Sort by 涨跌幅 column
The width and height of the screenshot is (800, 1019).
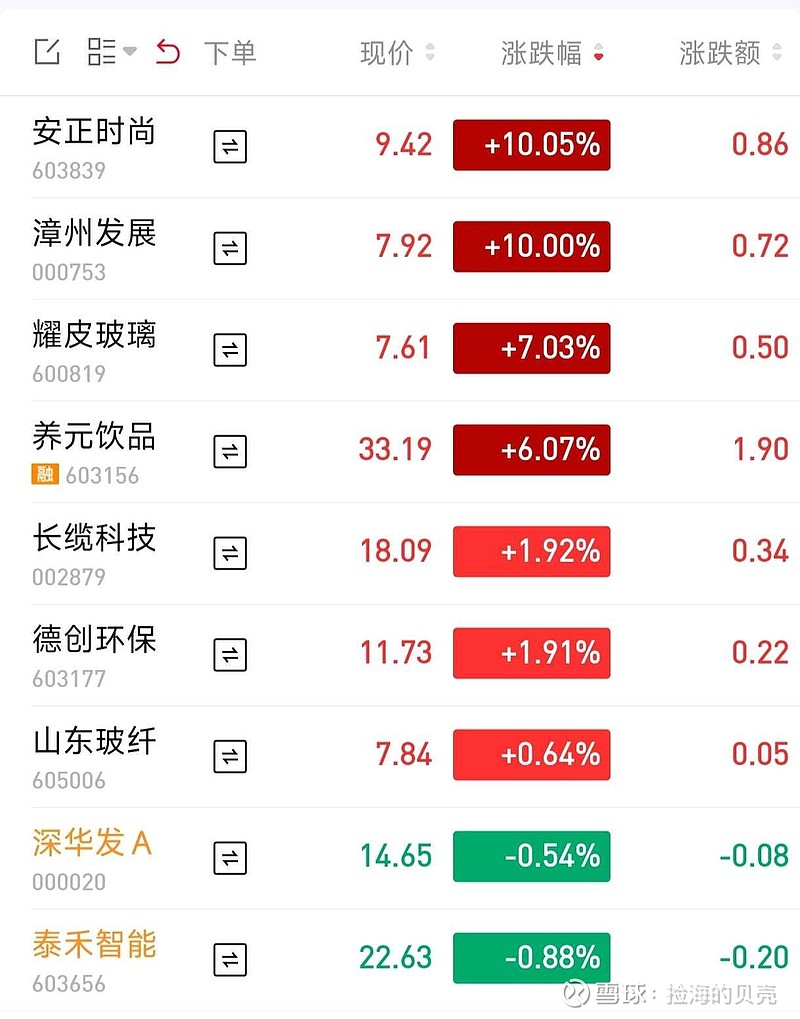pyautogui.click(x=552, y=53)
